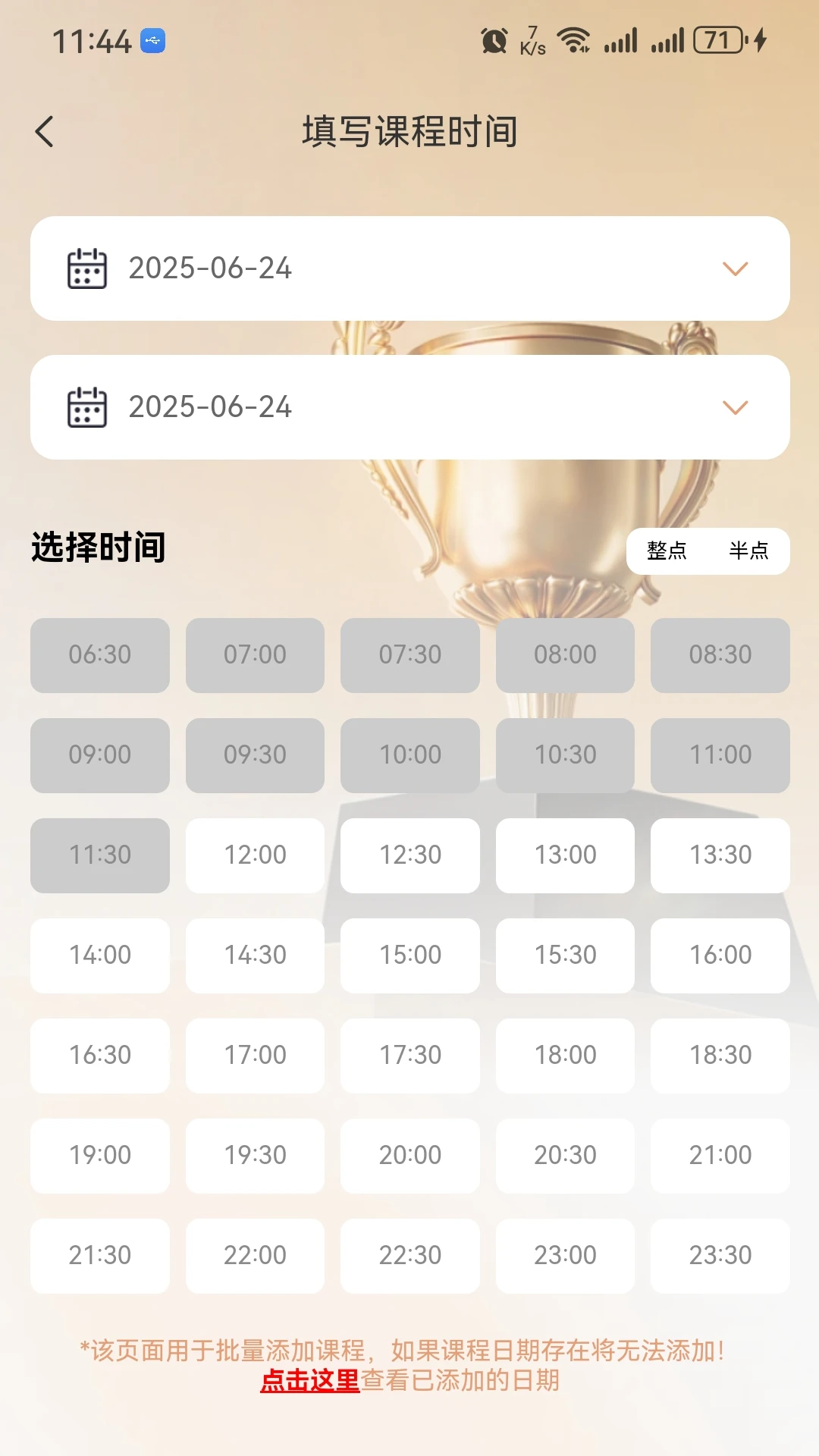Select the 12:00 time slot

tap(255, 855)
